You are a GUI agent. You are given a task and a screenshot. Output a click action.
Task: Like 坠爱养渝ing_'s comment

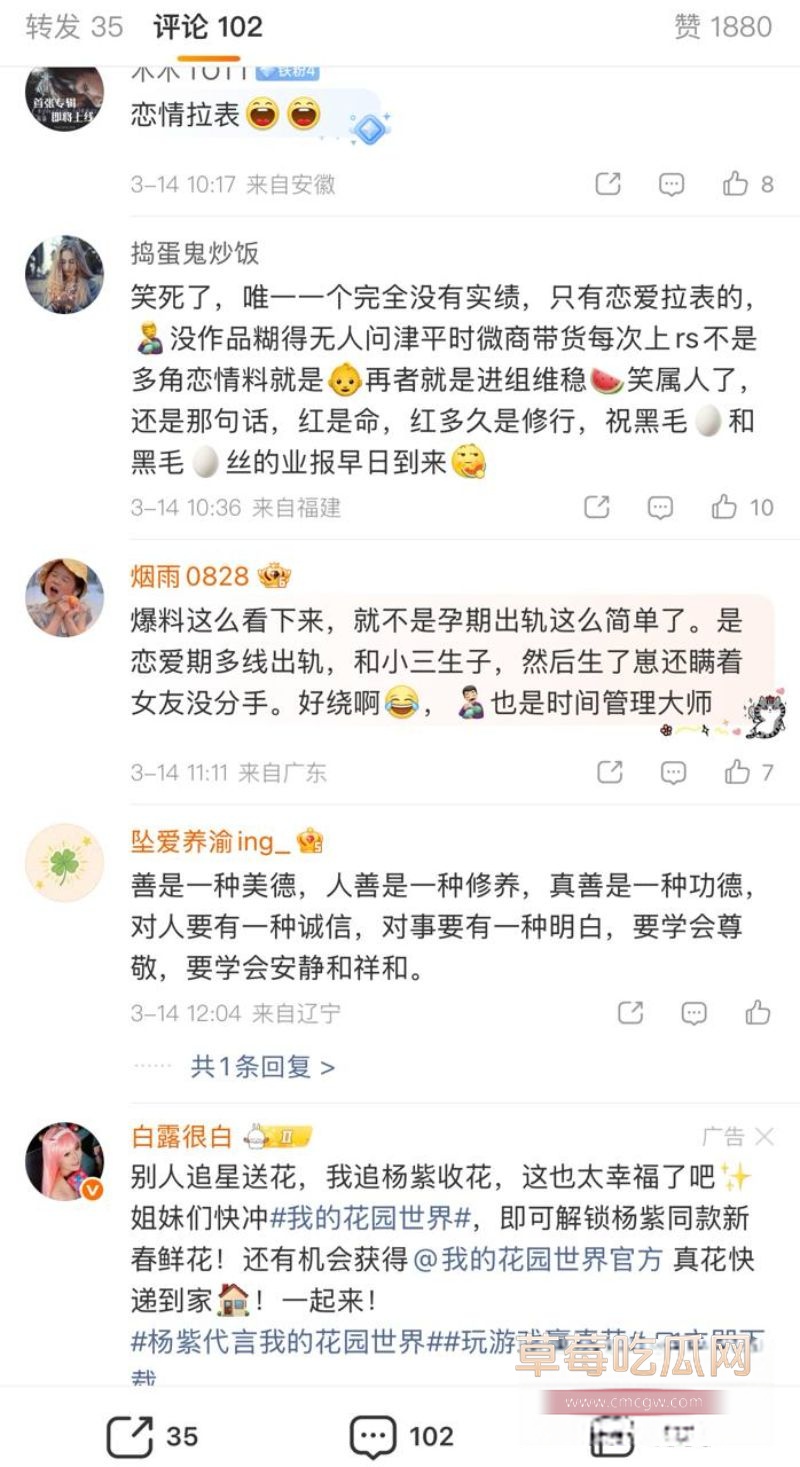point(758,1013)
